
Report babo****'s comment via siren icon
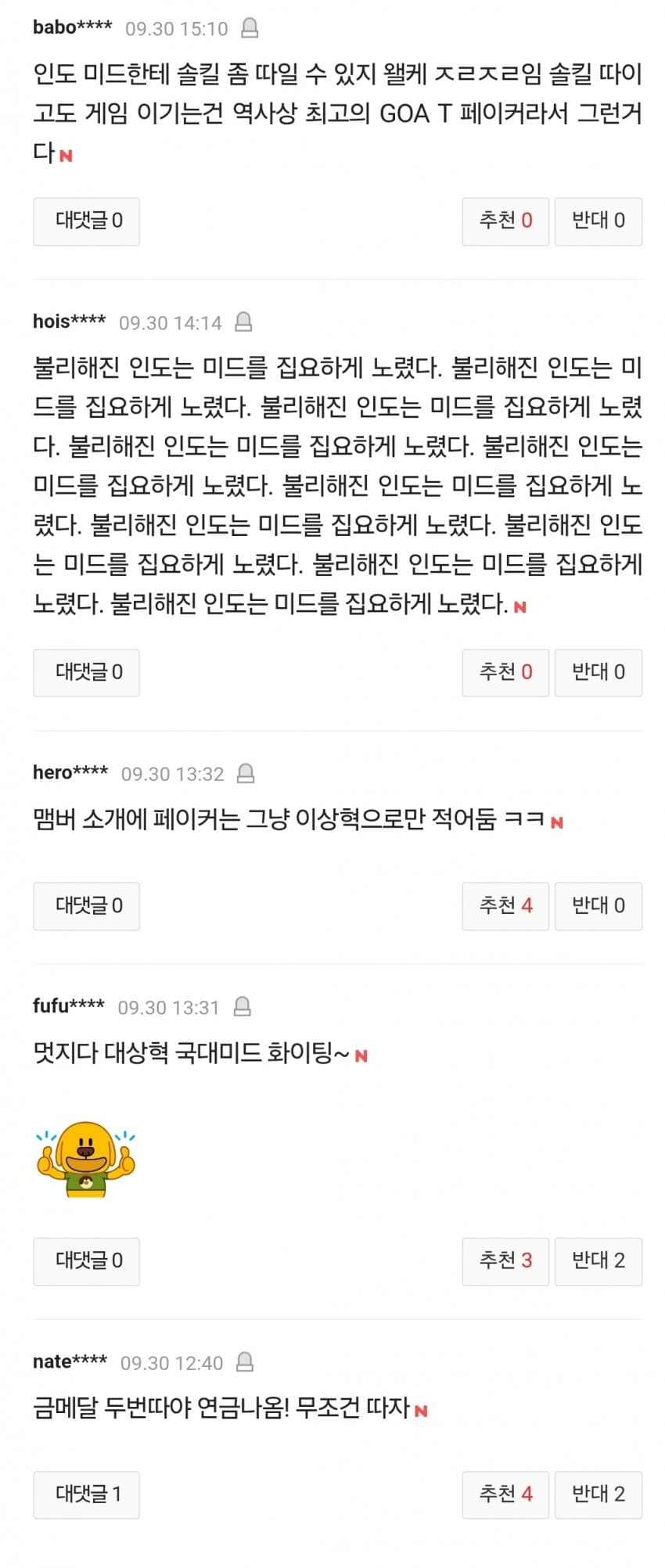tap(250, 29)
